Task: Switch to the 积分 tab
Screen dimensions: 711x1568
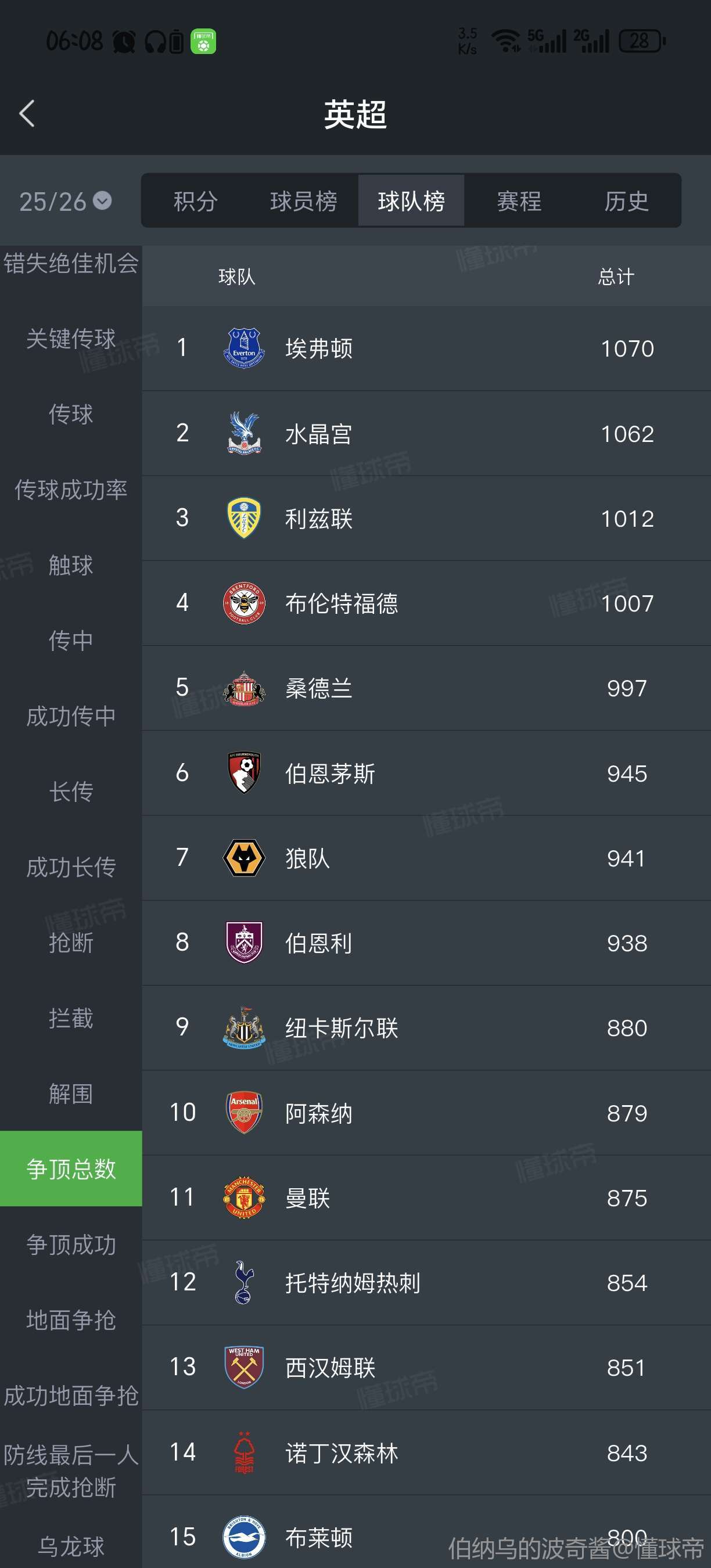Action: point(195,201)
